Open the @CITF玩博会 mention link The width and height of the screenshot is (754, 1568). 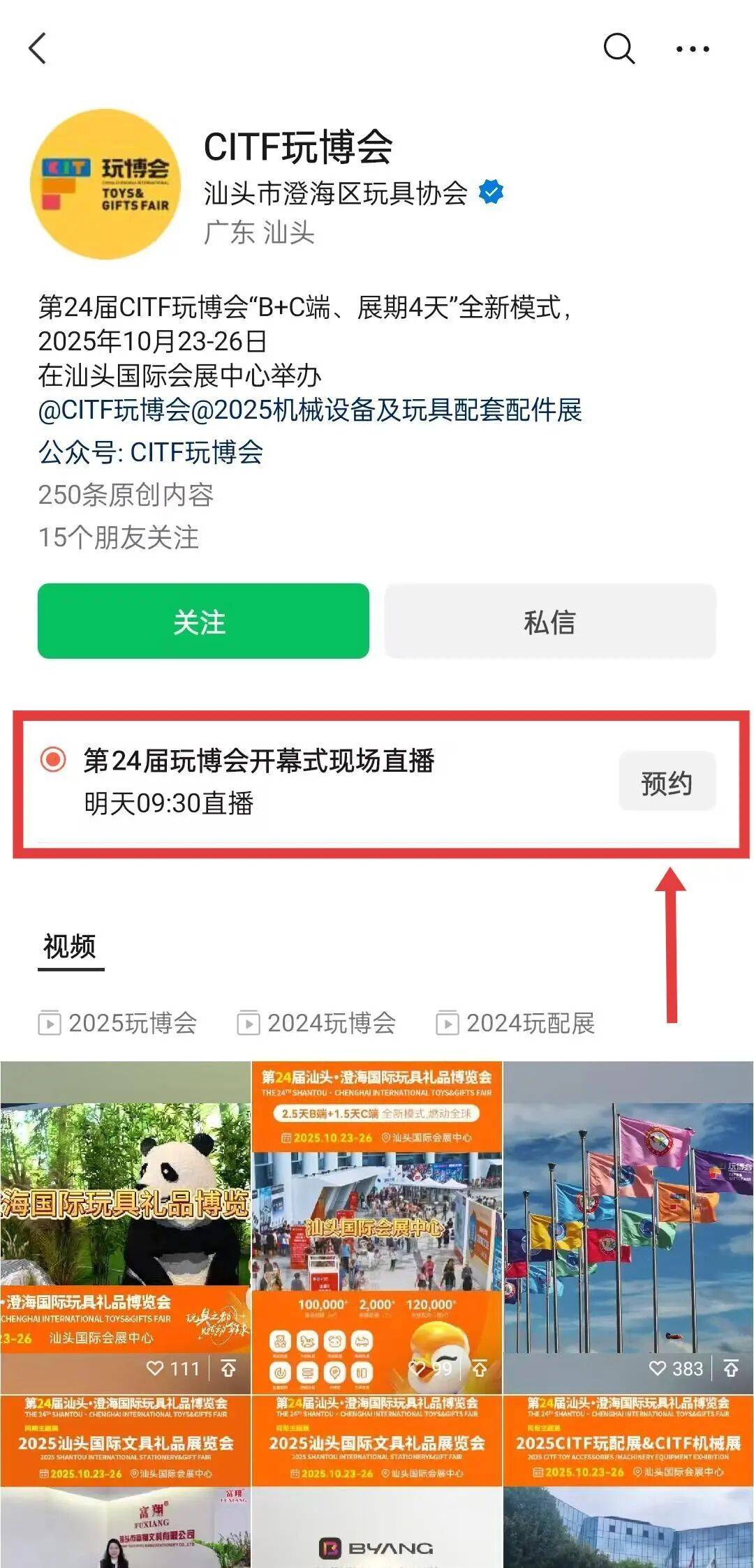(x=114, y=410)
